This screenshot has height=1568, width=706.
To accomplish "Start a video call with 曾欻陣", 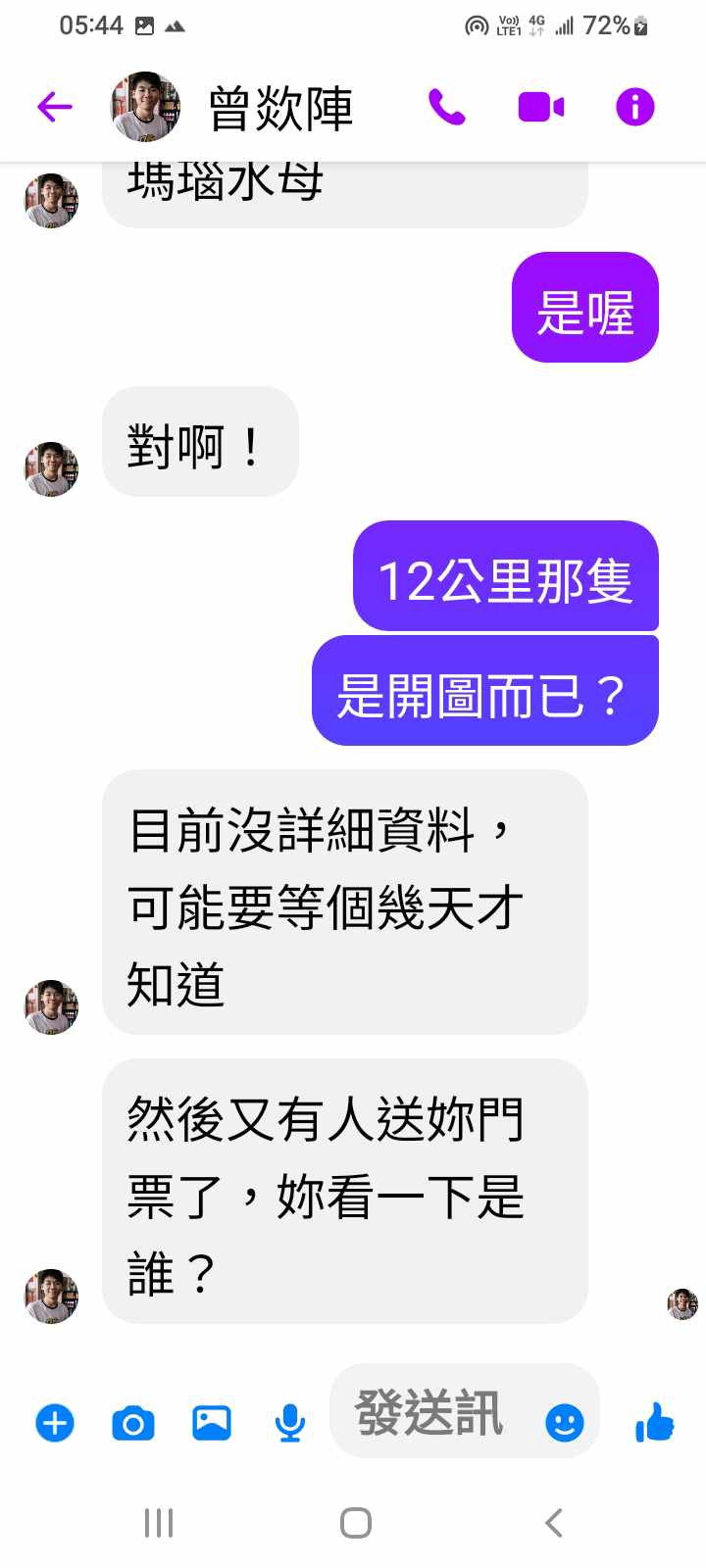I will [x=541, y=107].
